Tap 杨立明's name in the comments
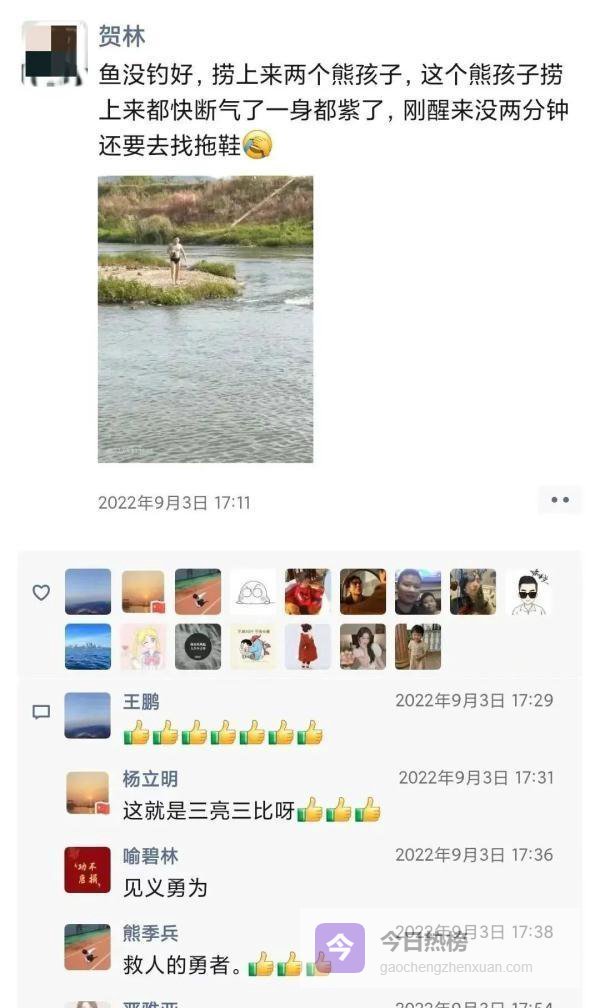 pyautogui.click(x=150, y=779)
